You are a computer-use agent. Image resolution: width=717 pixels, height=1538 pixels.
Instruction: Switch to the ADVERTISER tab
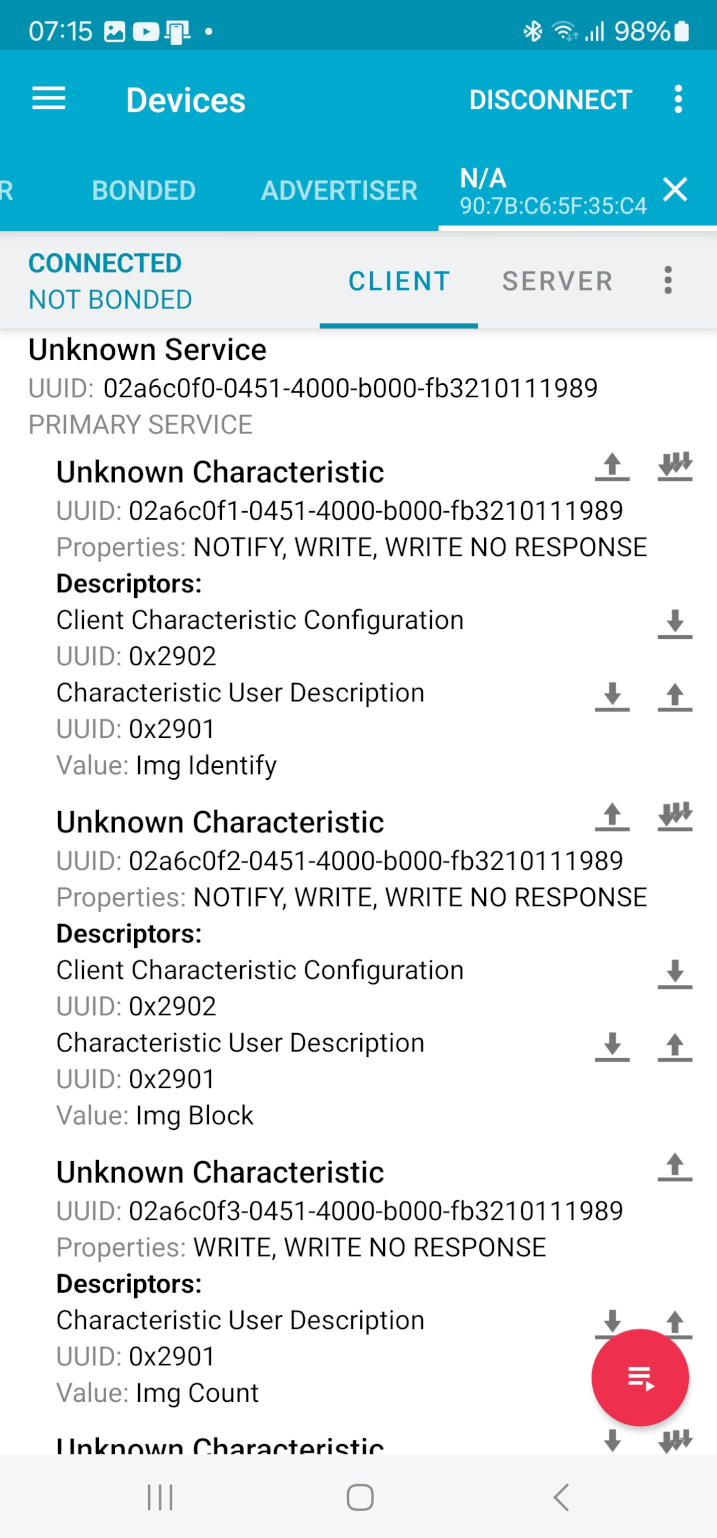(339, 191)
